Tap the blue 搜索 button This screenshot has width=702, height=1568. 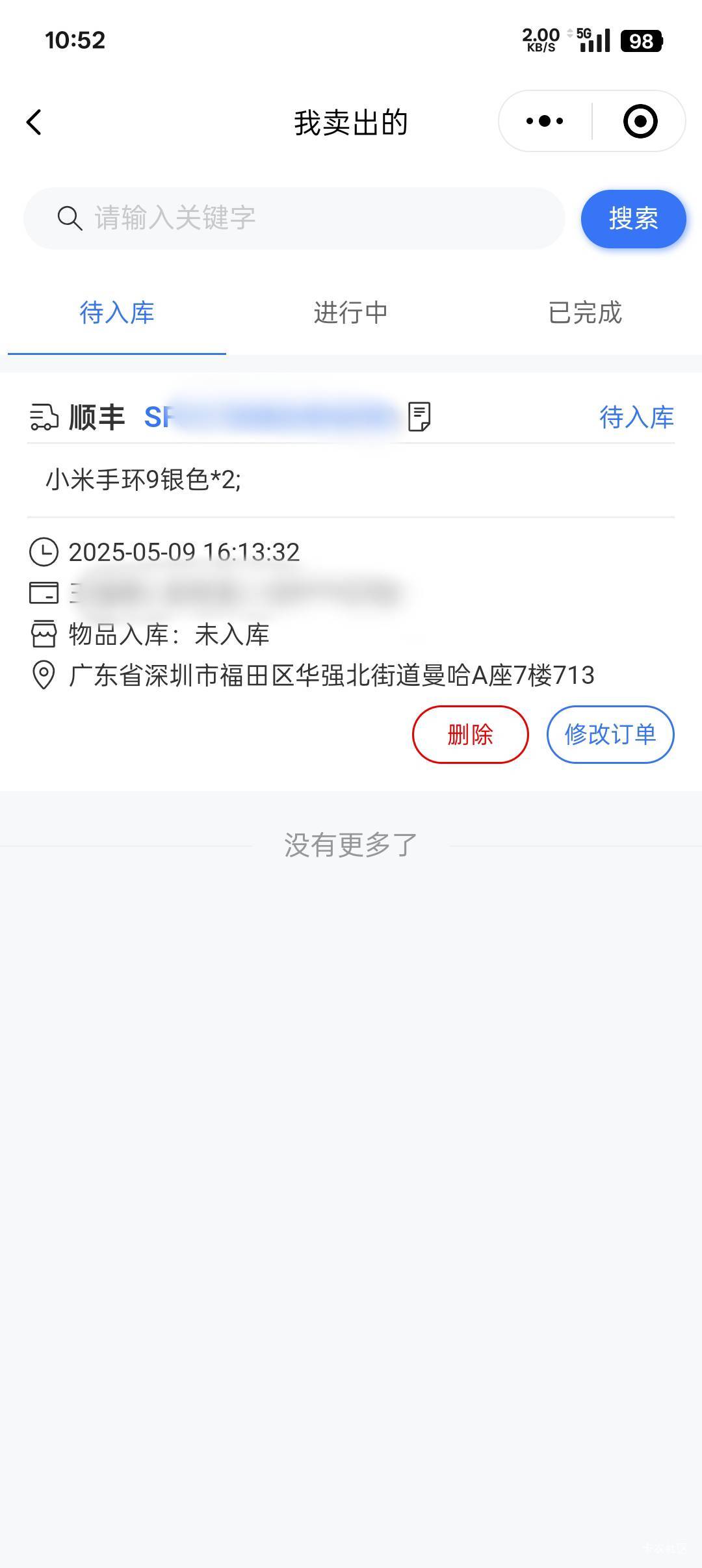point(633,218)
